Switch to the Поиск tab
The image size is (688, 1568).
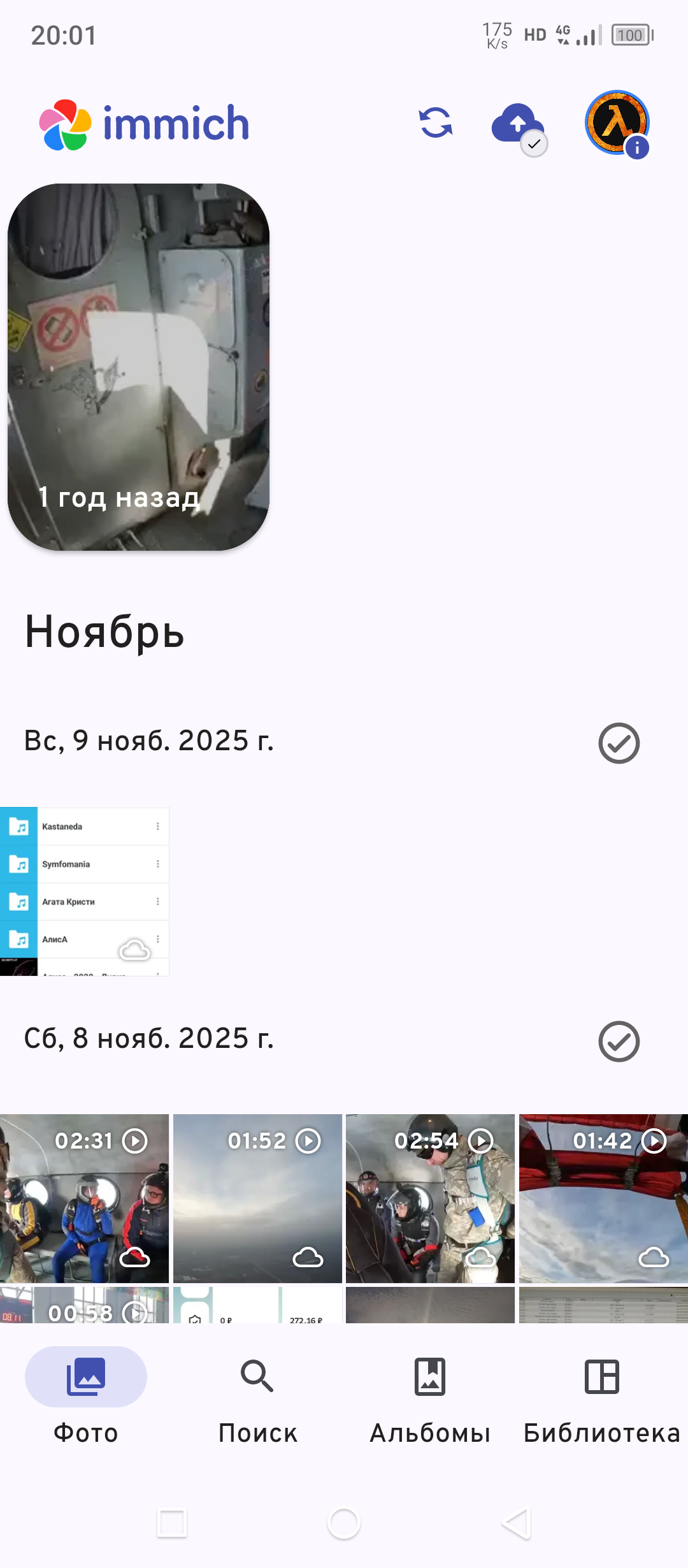pyautogui.click(x=257, y=1396)
